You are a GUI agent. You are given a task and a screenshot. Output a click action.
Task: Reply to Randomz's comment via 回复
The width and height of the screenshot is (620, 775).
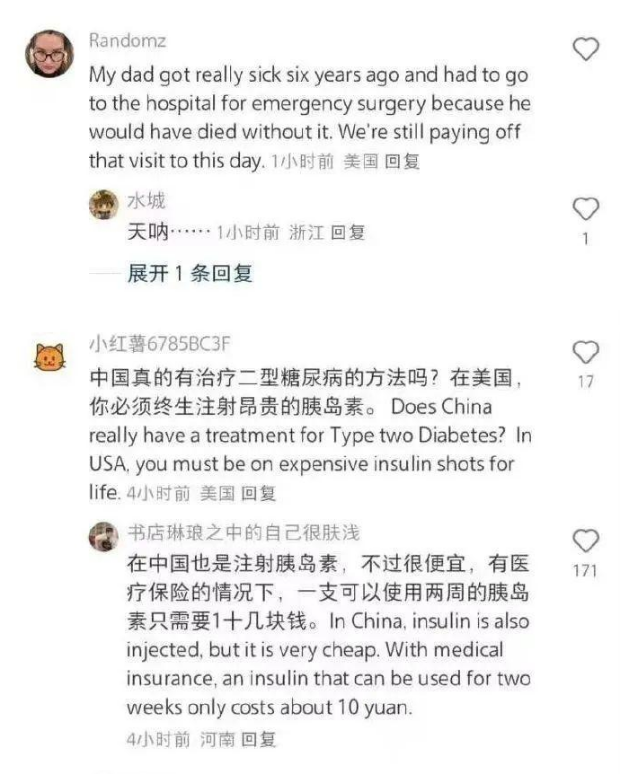click(402, 162)
